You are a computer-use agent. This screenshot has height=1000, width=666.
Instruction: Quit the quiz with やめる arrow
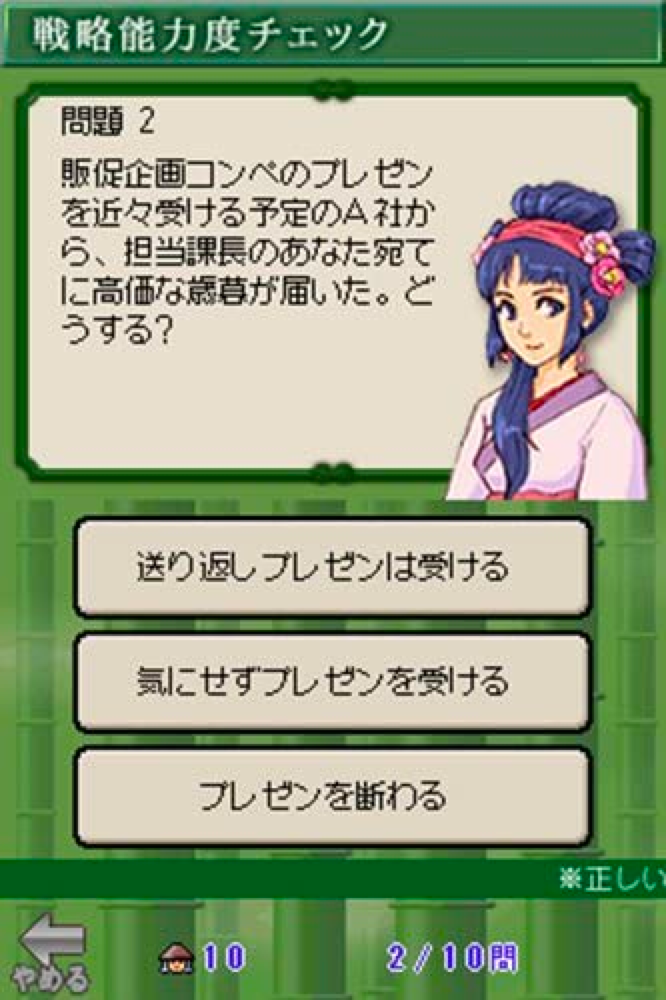click(x=50, y=954)
